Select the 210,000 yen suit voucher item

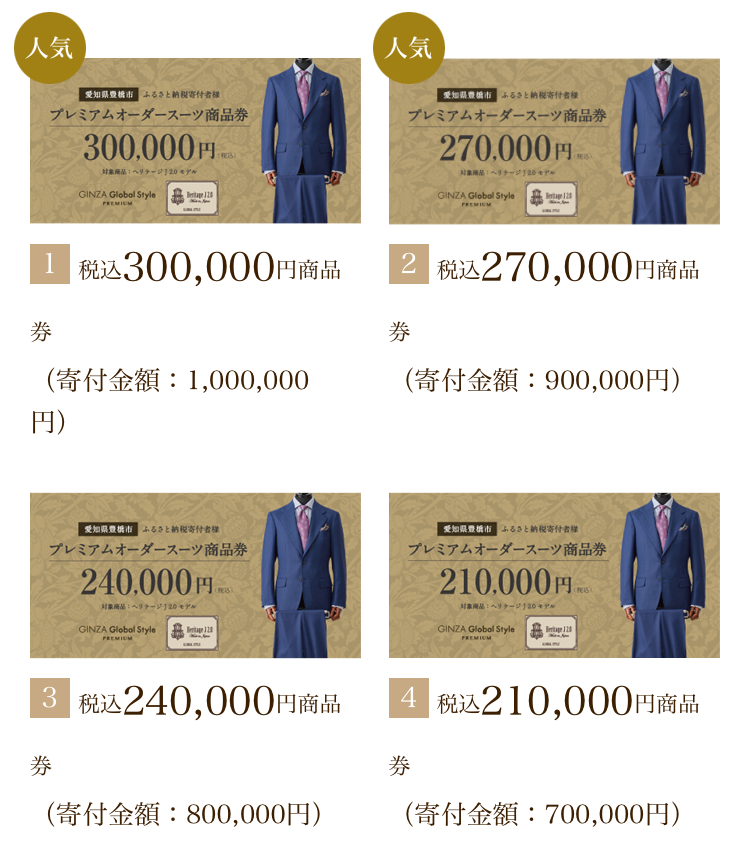(554, 575)
